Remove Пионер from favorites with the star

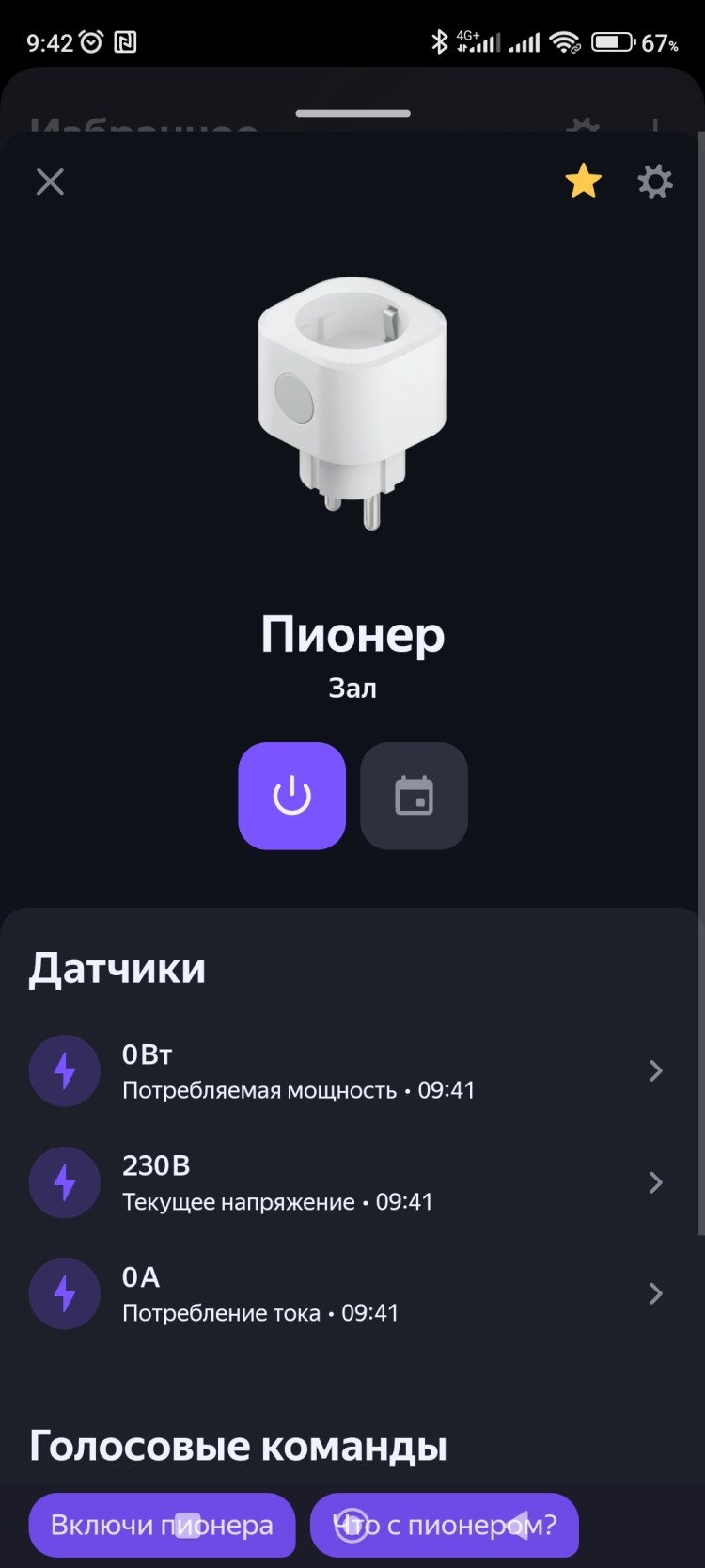pyautogui.click(x=583, y=181)
